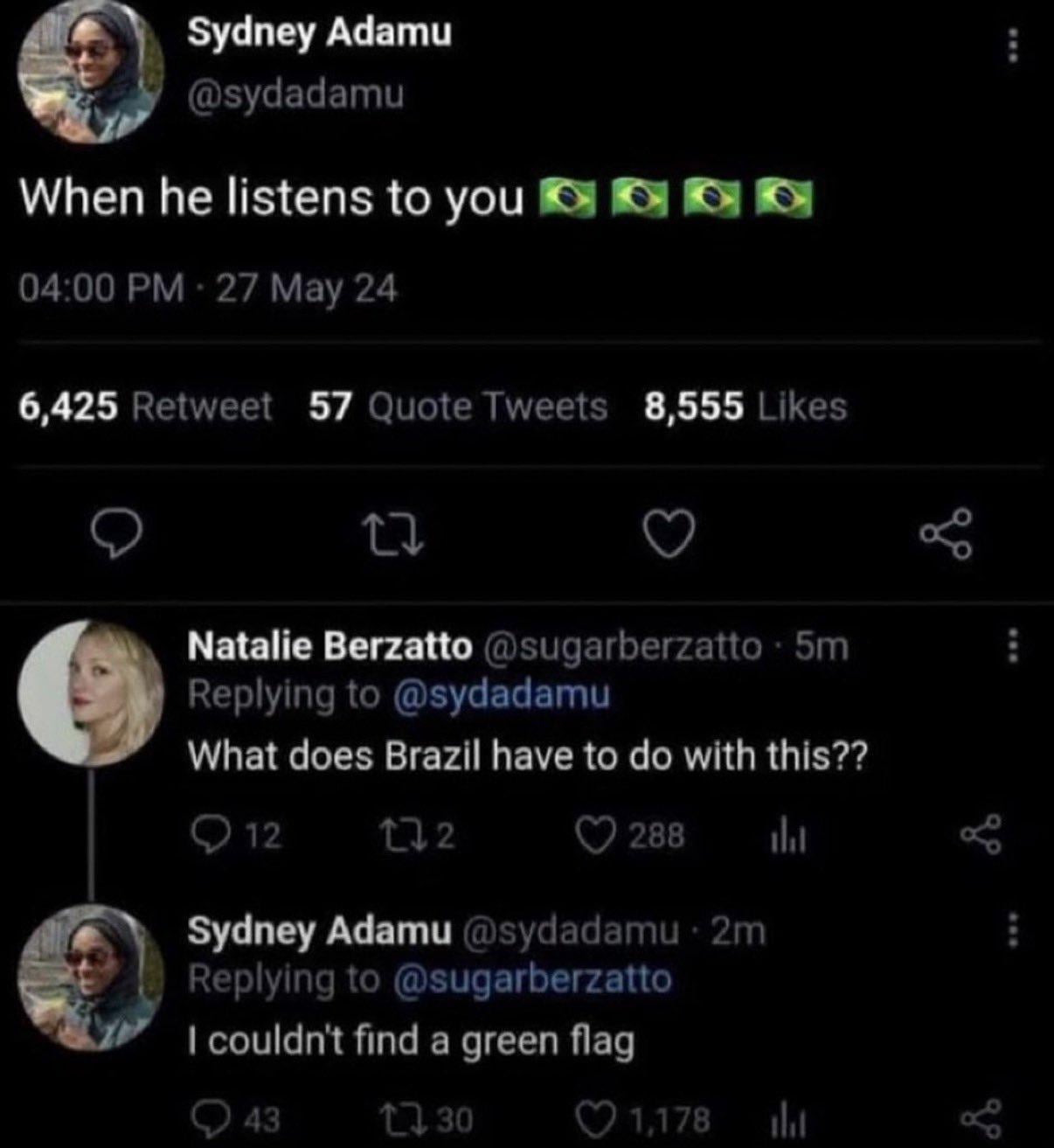Open overflow menu on Sydney Adamu's main tweet
Viewport: 1054px width, 1148px height.
[1011, 45]
